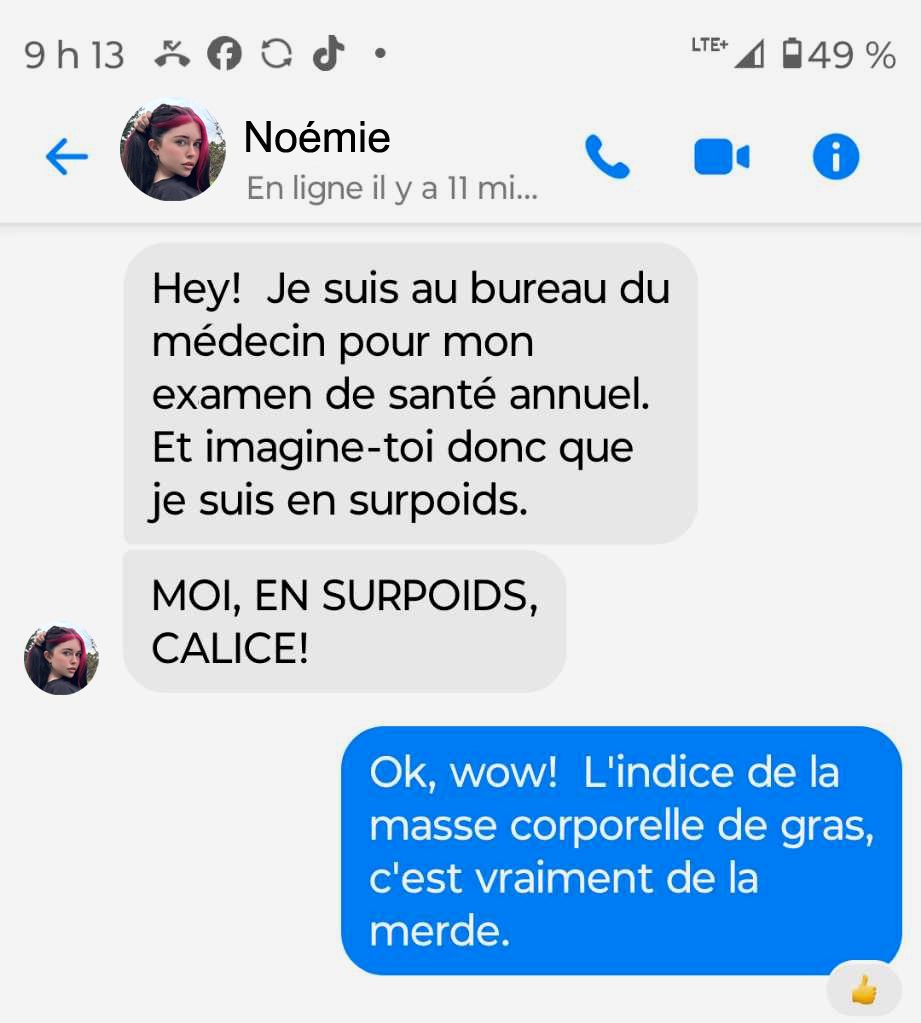Go back to the chat list

tap(67, 157)
